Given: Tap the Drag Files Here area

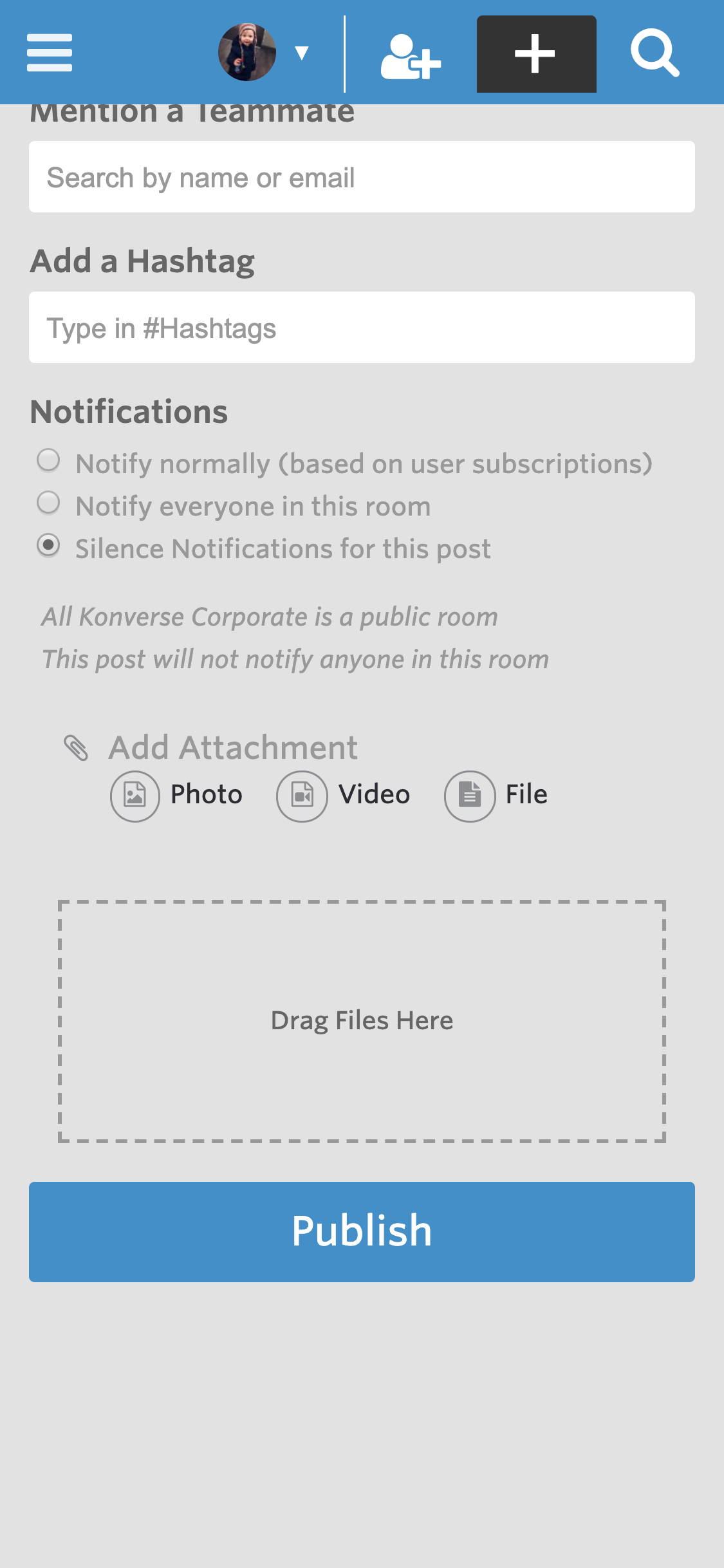Looking at the screenshot, I should 362,1021.
